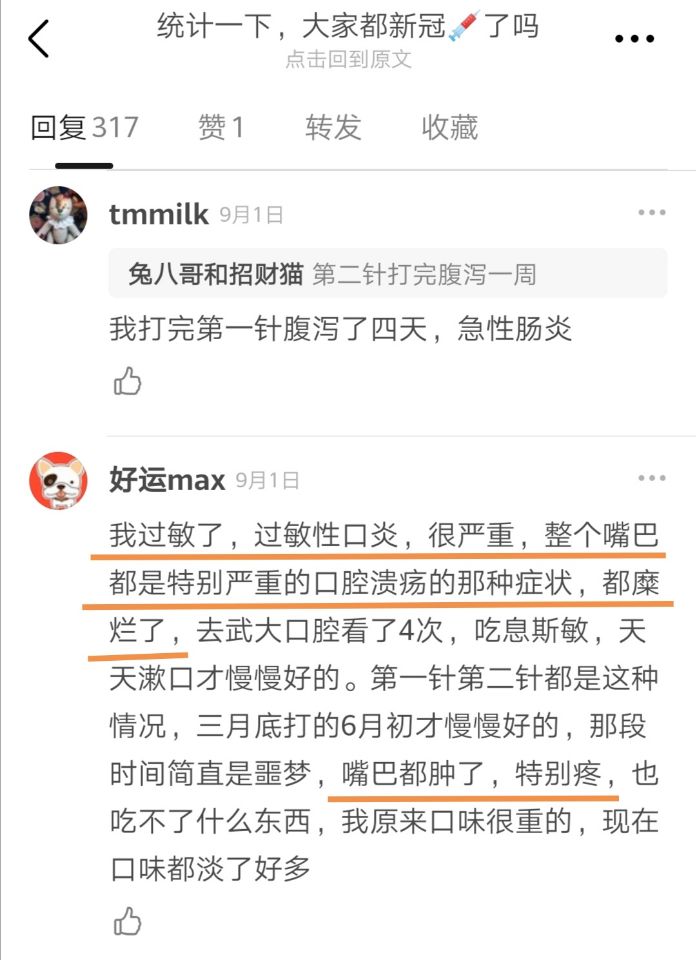Go back with the top-left arrow
The image size is (696, 960).
point(39,40)
